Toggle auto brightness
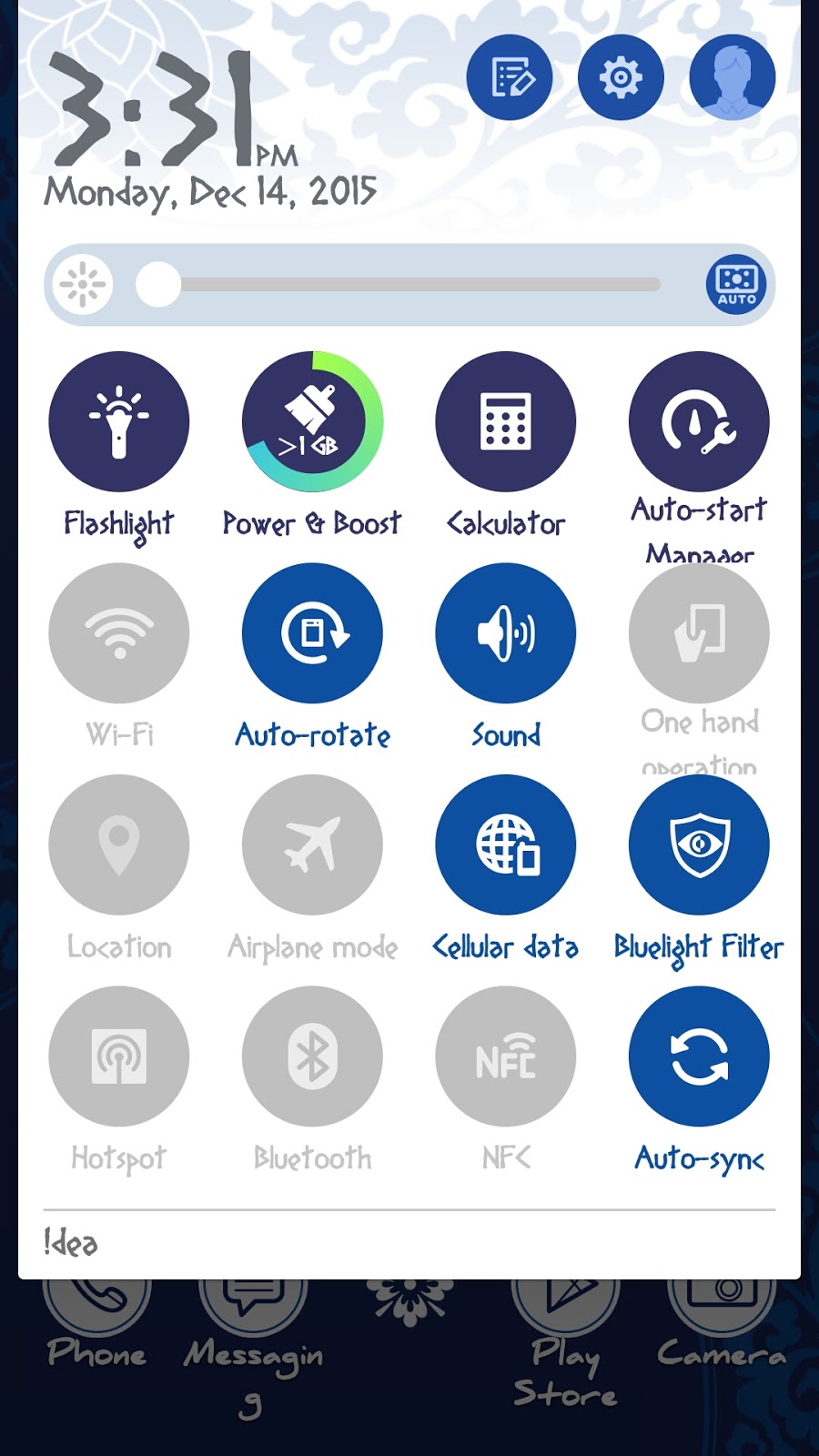Viewport: 819px width, 1456px height. pos(736,285)
